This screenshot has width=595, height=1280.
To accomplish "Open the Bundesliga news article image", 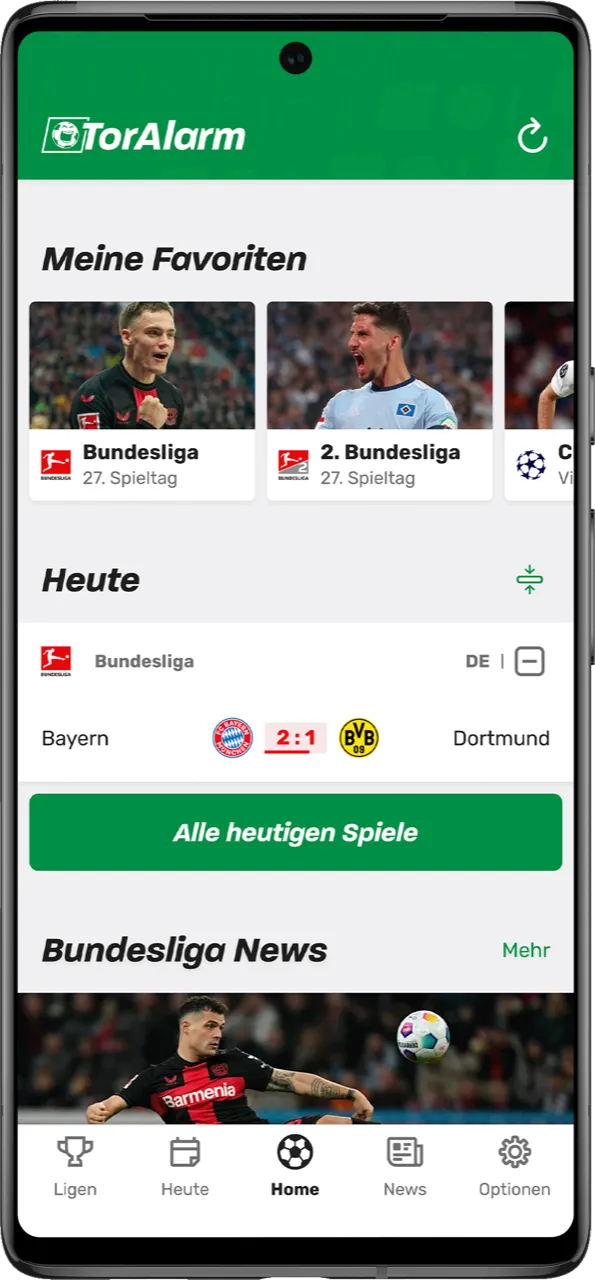I will click(x=296, y=1058).
